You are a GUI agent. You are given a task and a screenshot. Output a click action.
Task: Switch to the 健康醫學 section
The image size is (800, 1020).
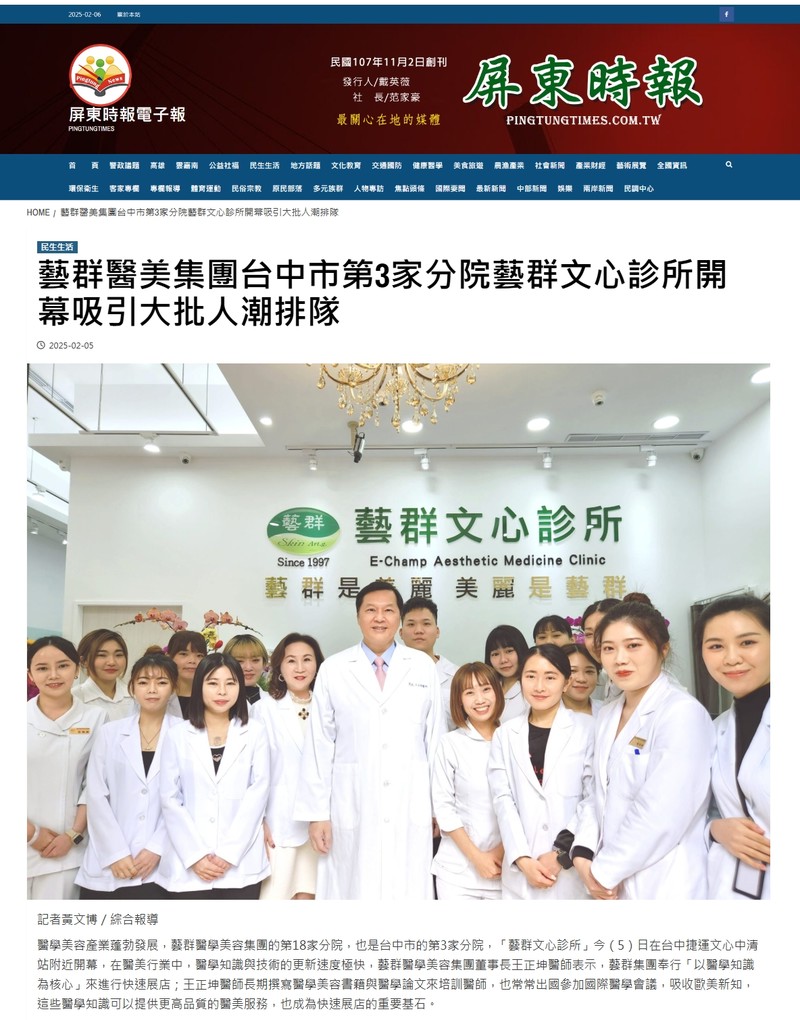tap(427, 165)
